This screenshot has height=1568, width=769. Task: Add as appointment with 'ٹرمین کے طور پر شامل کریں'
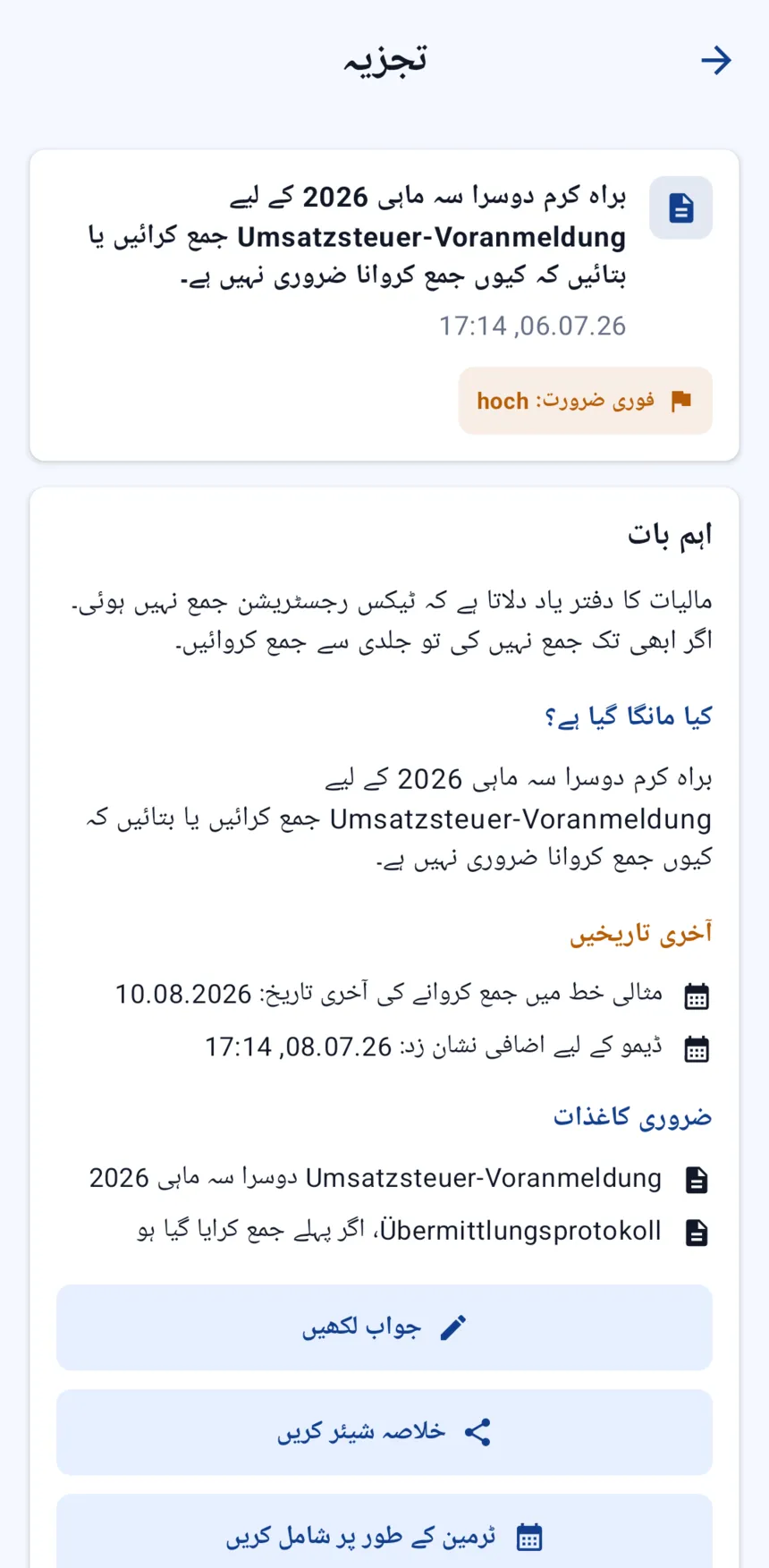click(384, 1531)
